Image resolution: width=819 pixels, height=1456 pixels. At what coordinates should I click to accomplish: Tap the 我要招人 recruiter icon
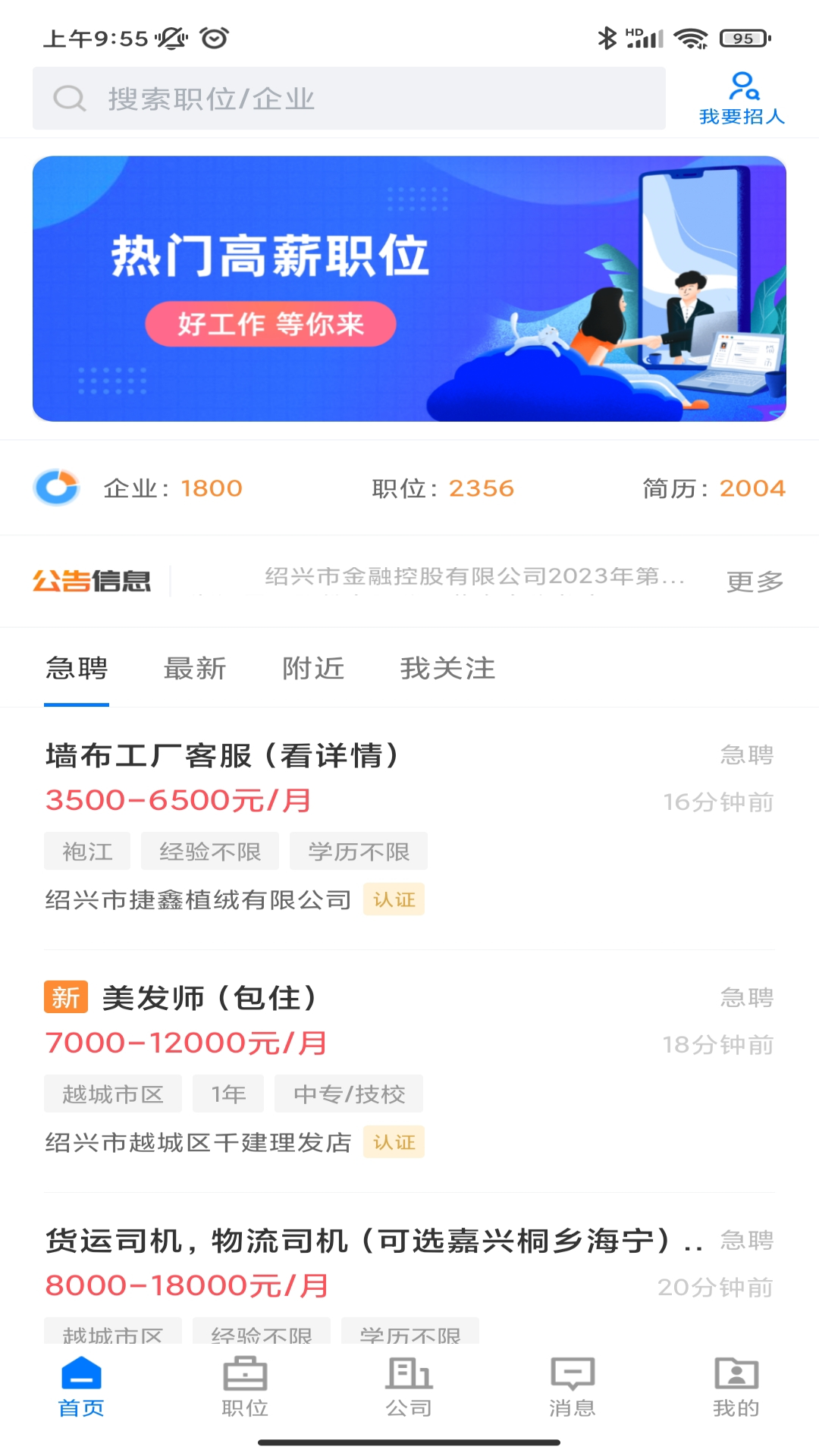coord(742,89)
